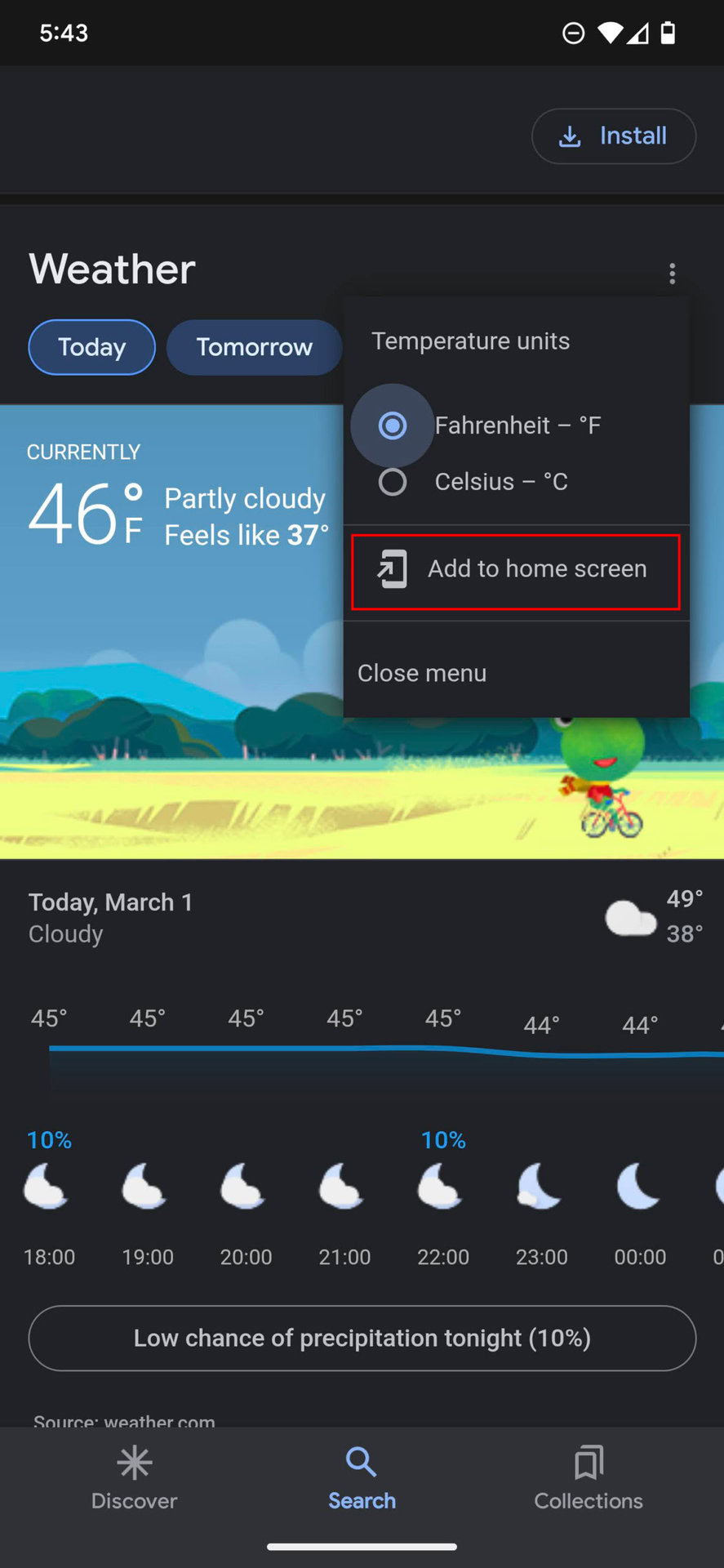Viewport: 724px width, 1568px height.
Task: Go to the Discover tab
Action: tap(134, 1479)
